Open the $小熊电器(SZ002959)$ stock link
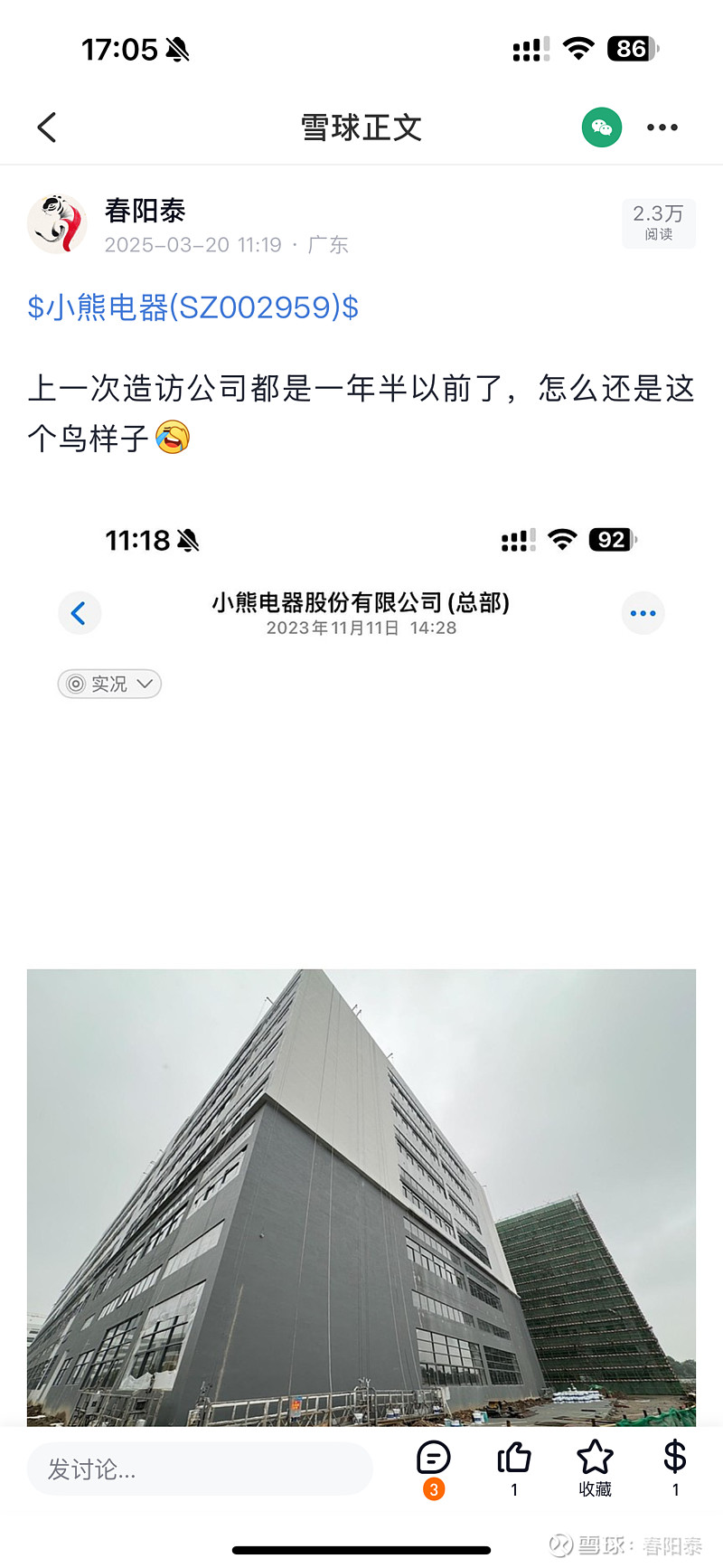The width and height of the screenshot is (723, 1568). (192, 307)
